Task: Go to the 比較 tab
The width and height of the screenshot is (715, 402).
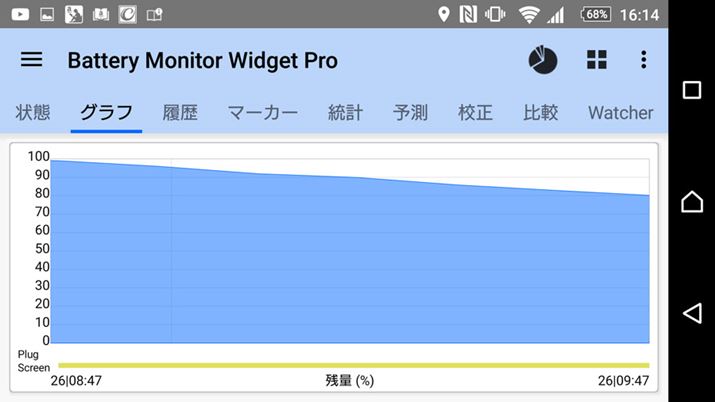Action: [540, 112]
